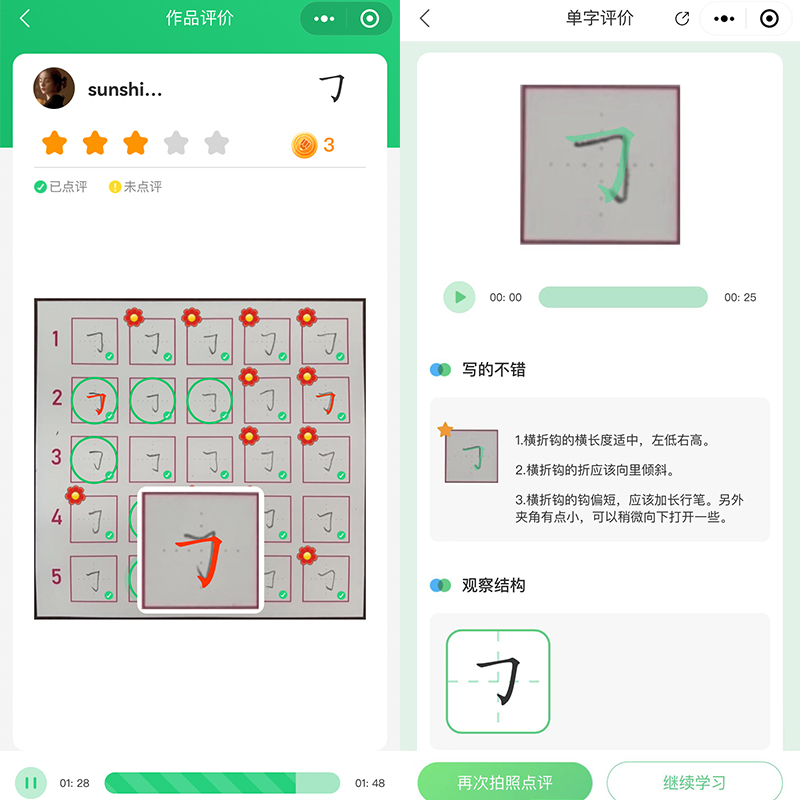
Task: Tap 继续学习 button
Action: tap(694, 782)
